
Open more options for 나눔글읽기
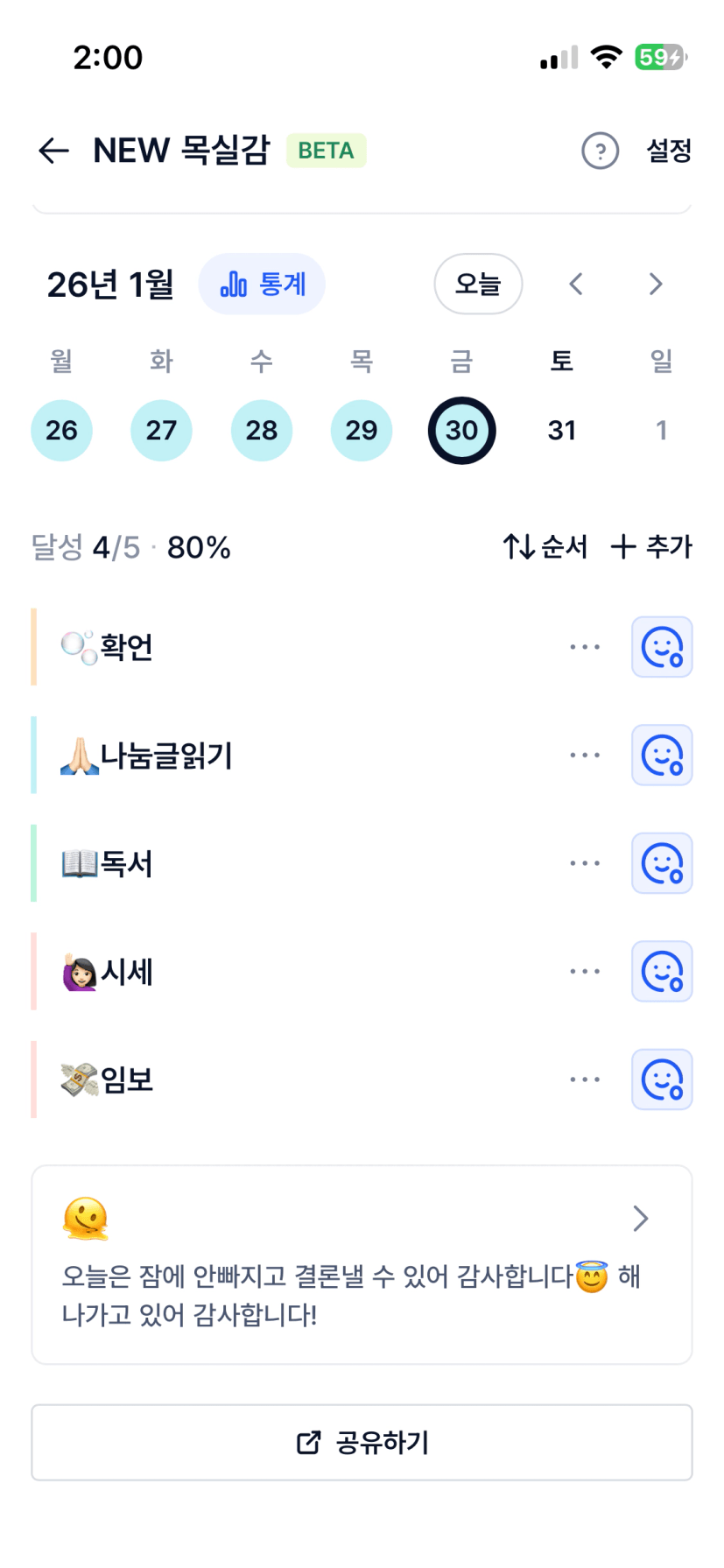click(x=585, y=755)
